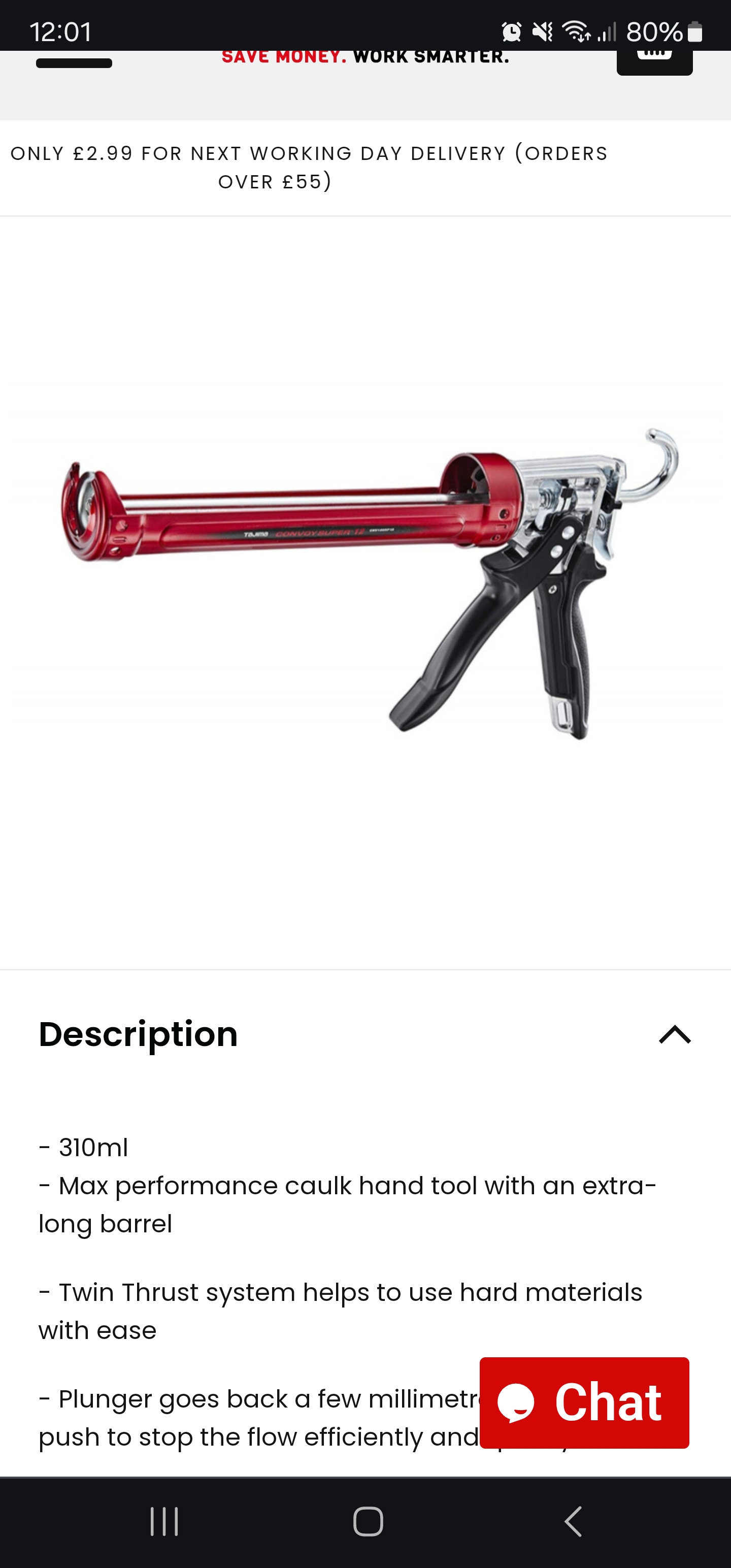This screenshot has width=731, height=1568.
Task: Collapse the Description section
Action: coord(674,1034)
